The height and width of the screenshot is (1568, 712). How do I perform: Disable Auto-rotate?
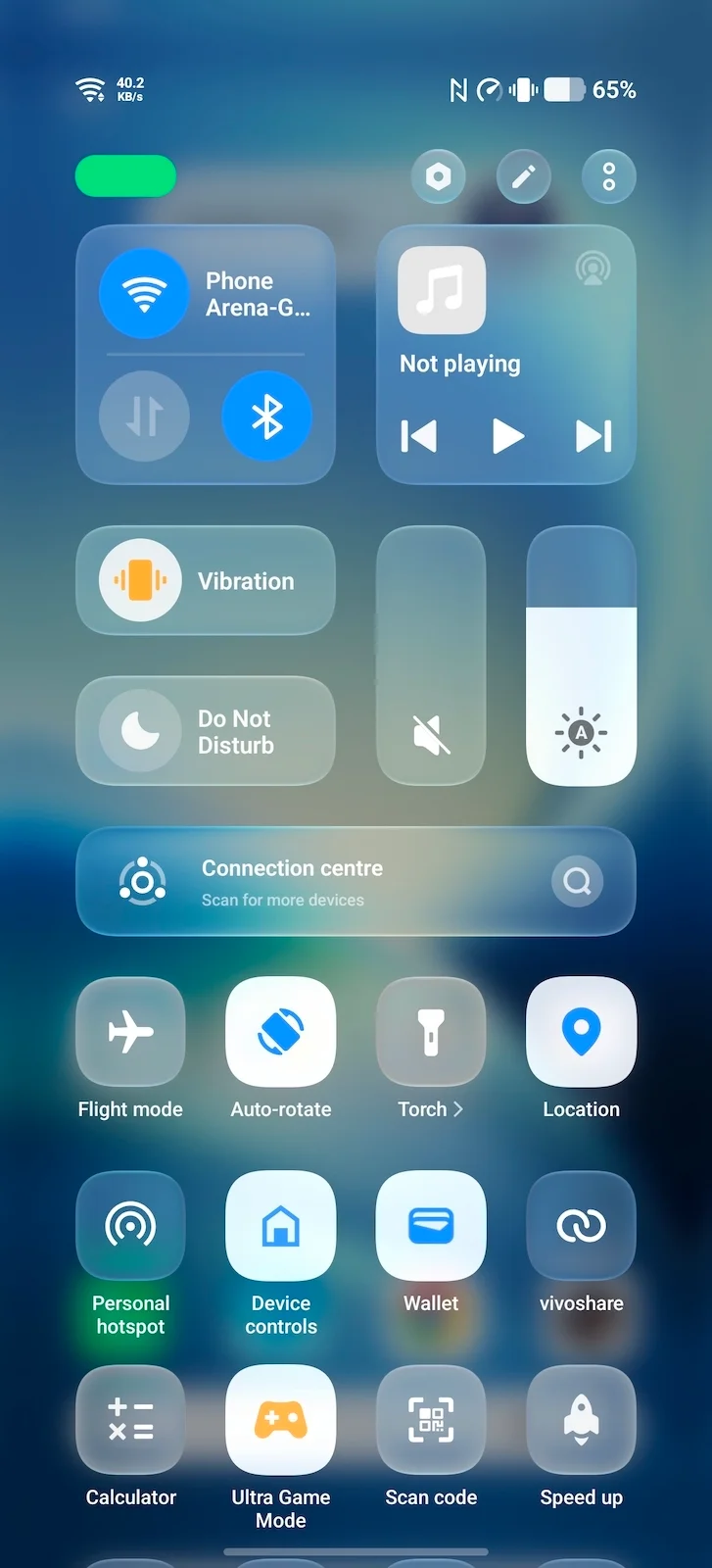click(x=281, y=1032)
